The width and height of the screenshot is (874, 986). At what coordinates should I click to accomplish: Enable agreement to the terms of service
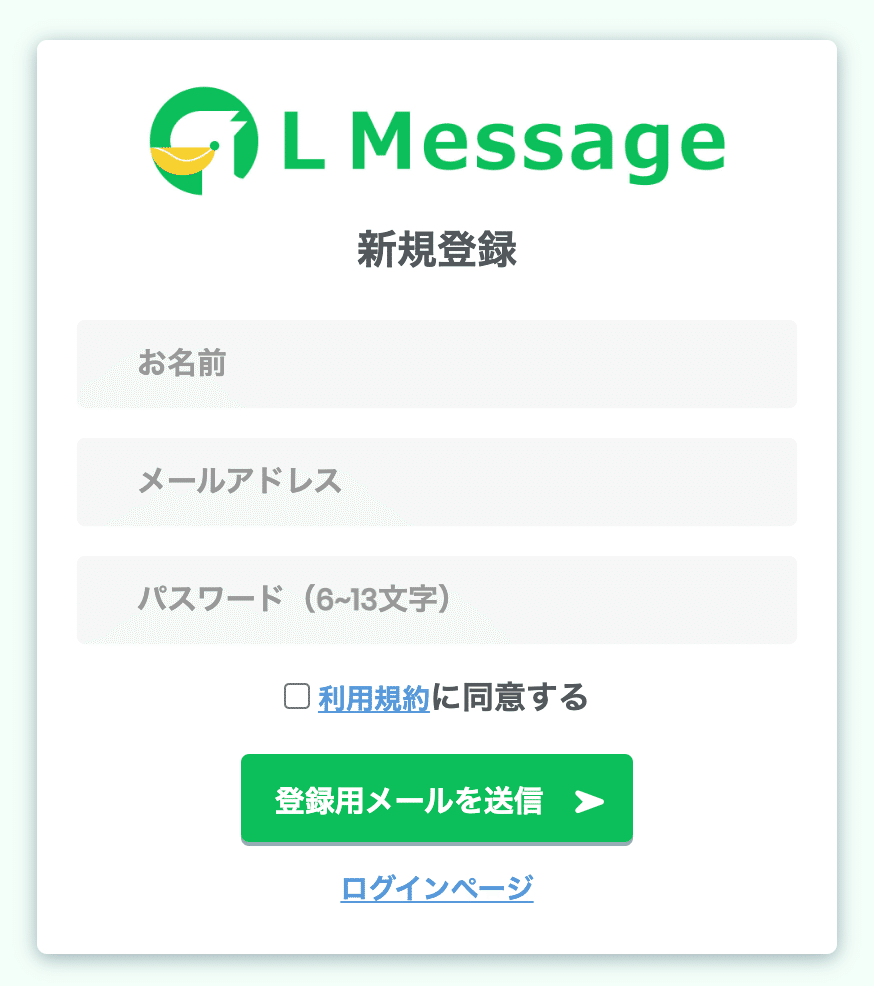[x=295, y=697]
